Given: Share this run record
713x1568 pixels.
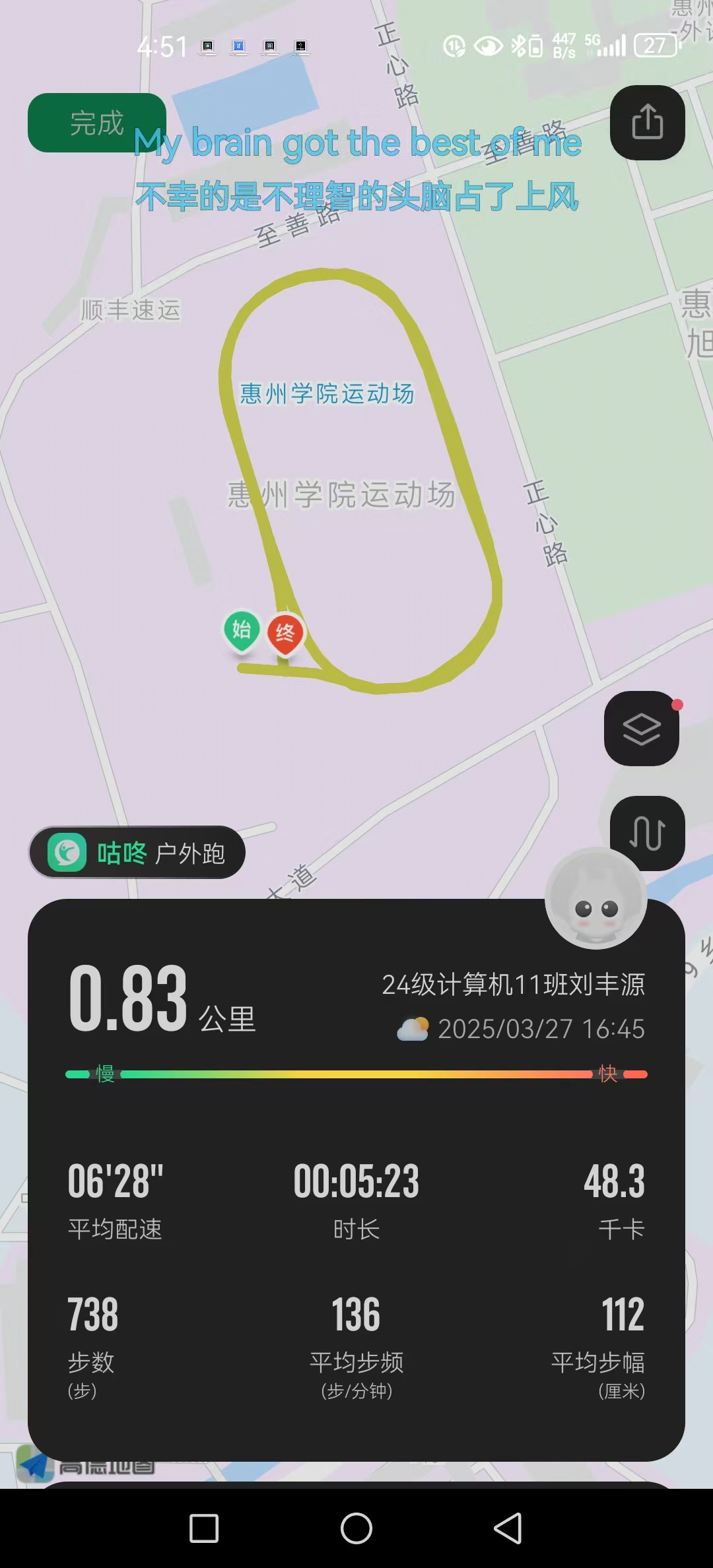Looking at the screenshot, I should (647, 123).
